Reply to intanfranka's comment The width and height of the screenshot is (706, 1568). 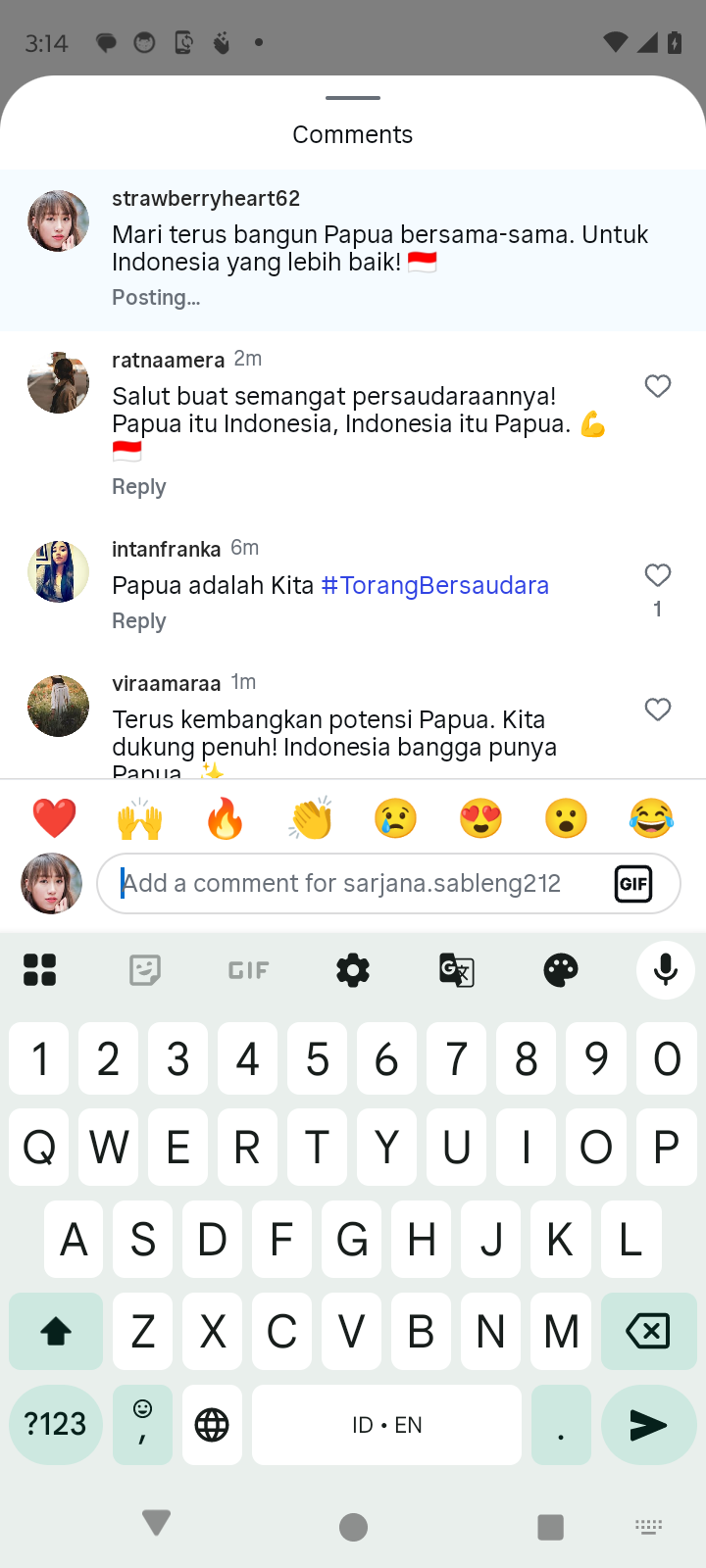tap(139, 621)
